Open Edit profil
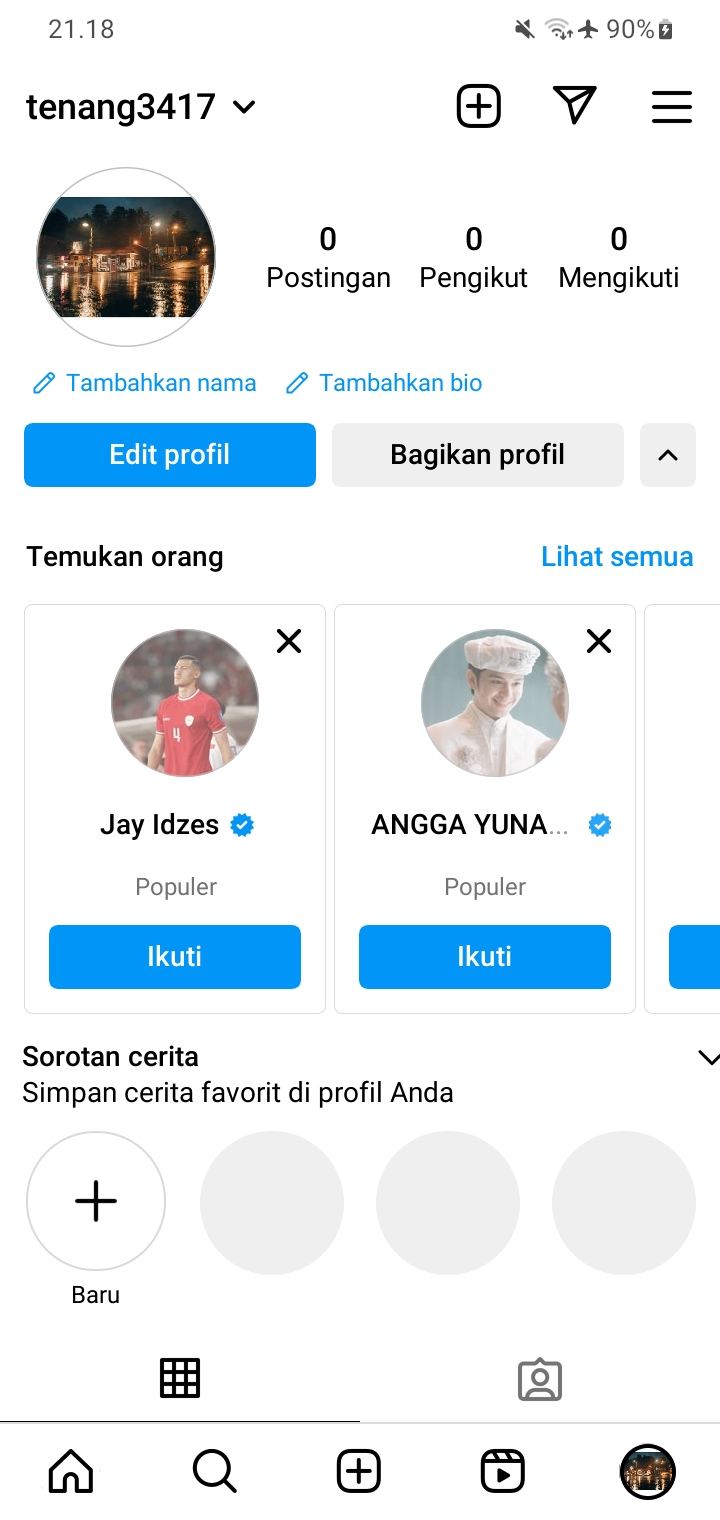This screenshot has height=1520, width=720. click(x=170, y=455)
